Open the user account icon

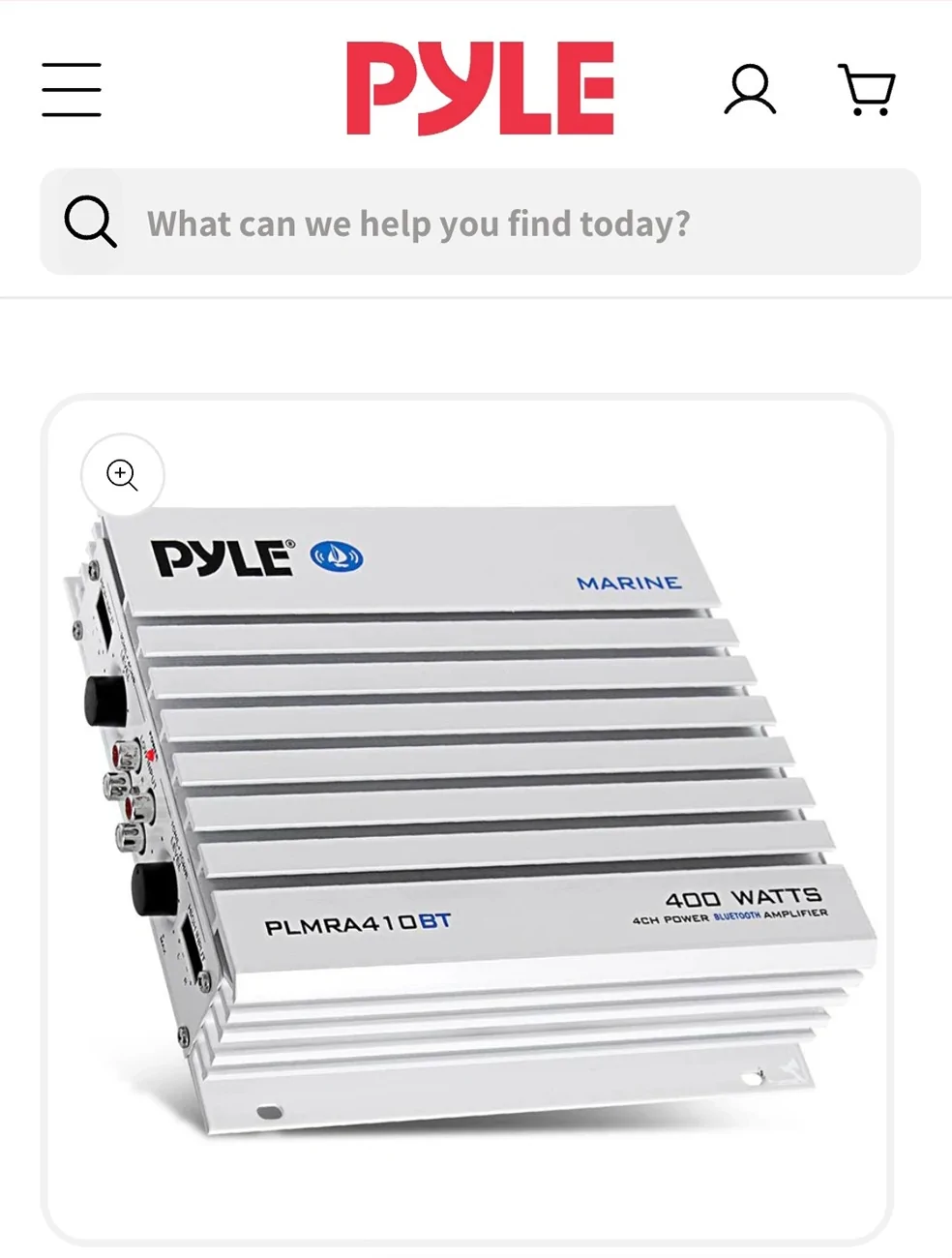pos(750,90)
